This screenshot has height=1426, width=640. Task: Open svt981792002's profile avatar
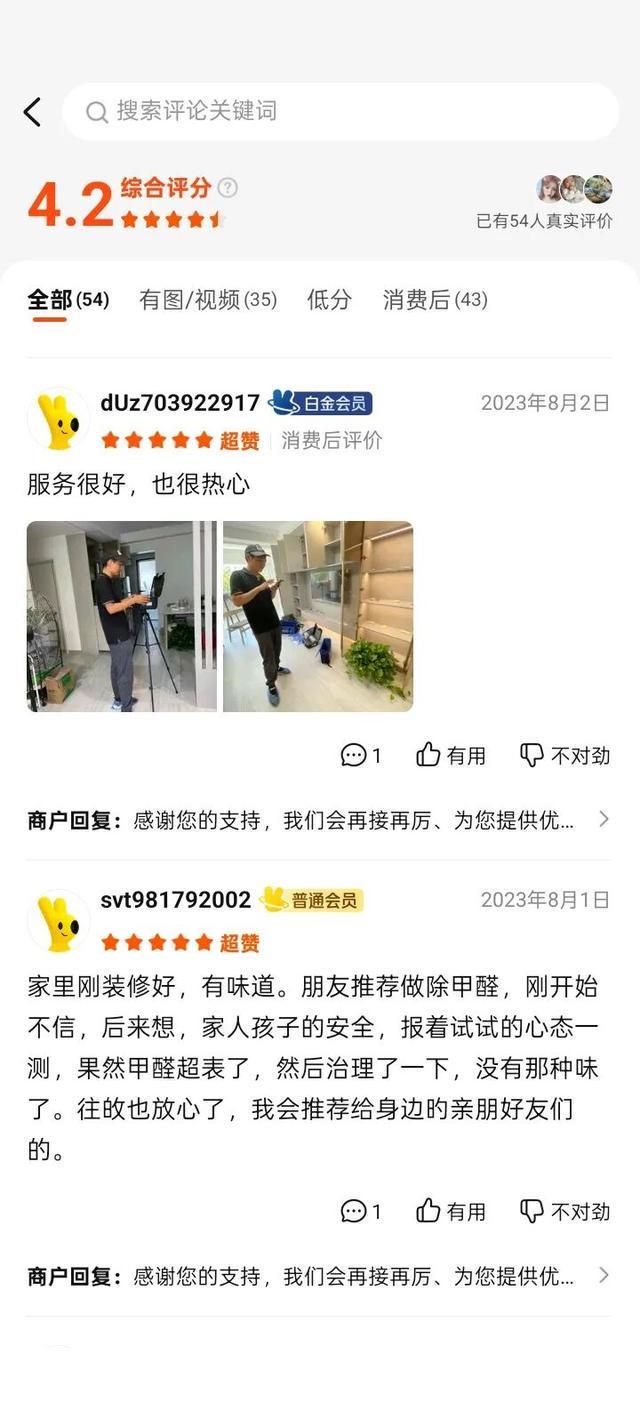pyautogui.click(x=58, y=920)
